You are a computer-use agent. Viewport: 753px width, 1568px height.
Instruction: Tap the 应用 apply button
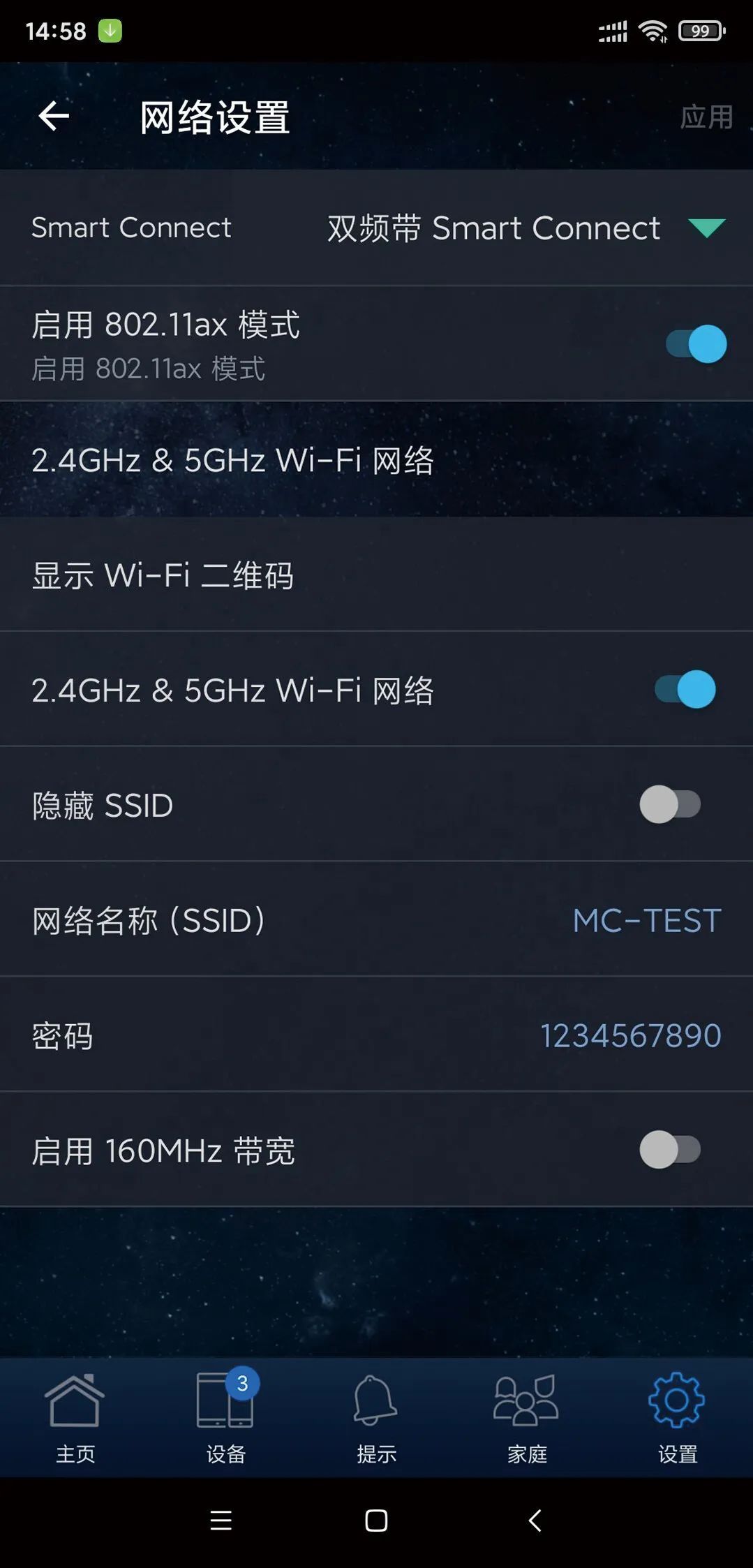[706, 117]
